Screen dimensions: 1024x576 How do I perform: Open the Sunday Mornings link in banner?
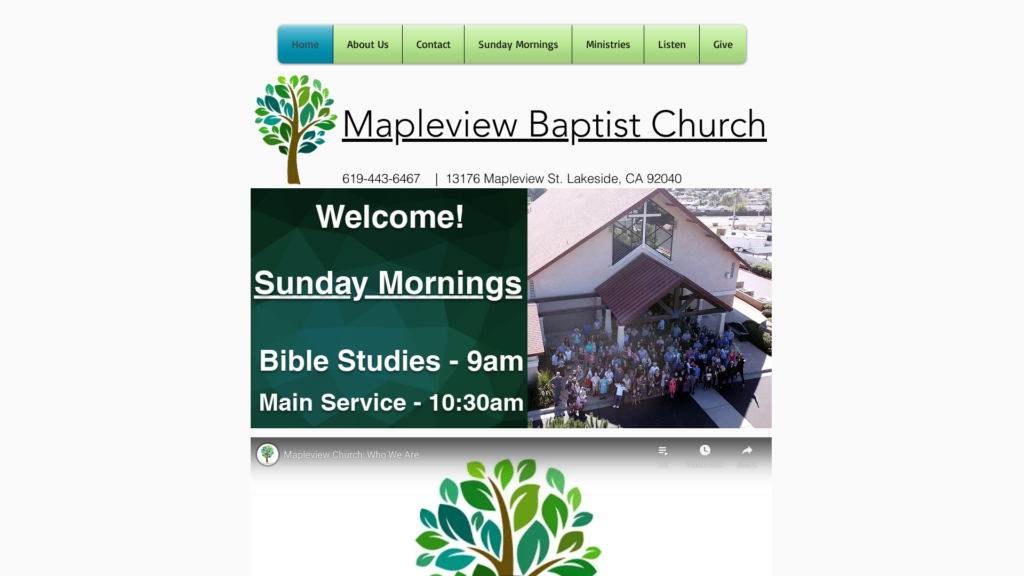(388, 283)
